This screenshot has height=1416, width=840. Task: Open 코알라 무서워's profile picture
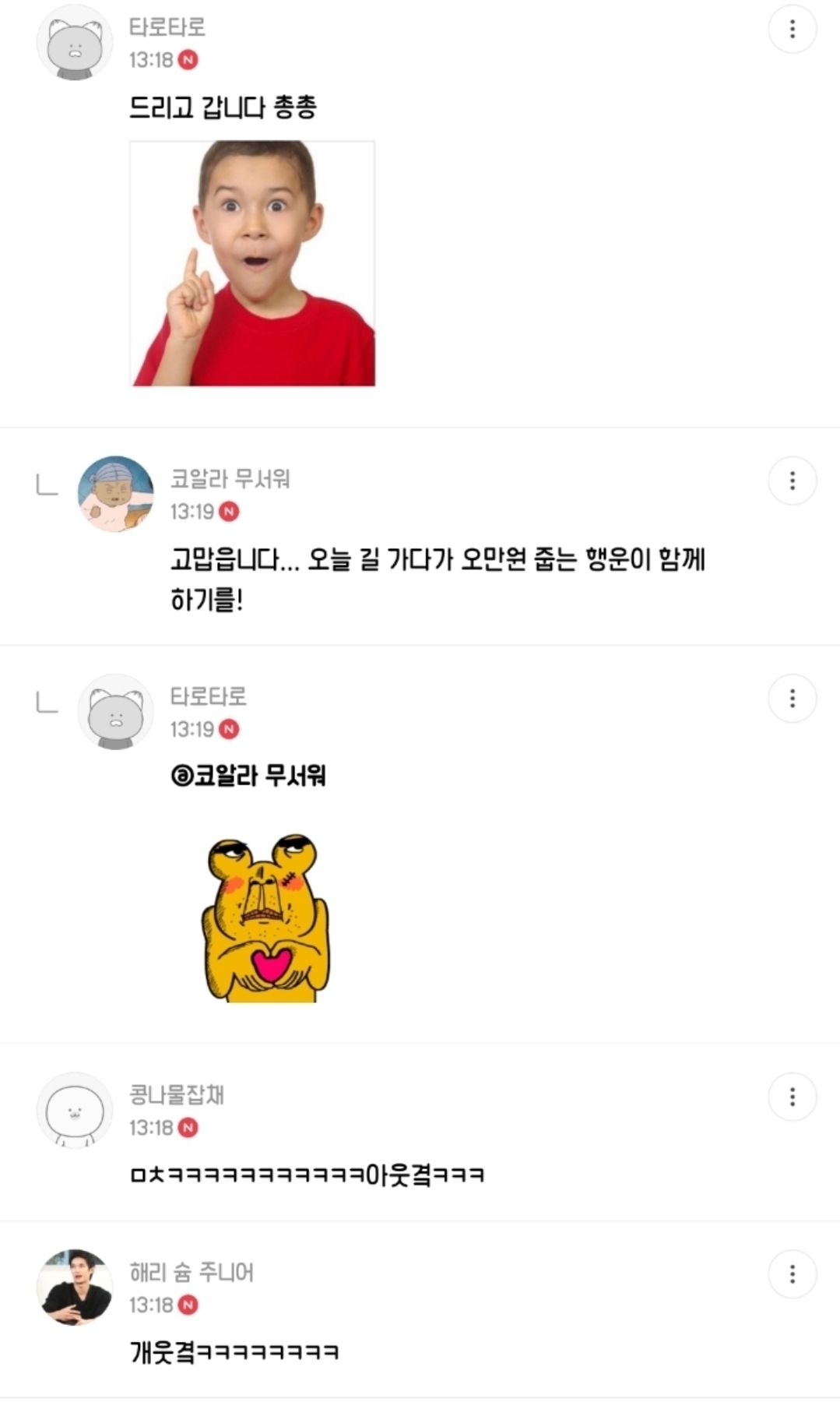point(115,494)
